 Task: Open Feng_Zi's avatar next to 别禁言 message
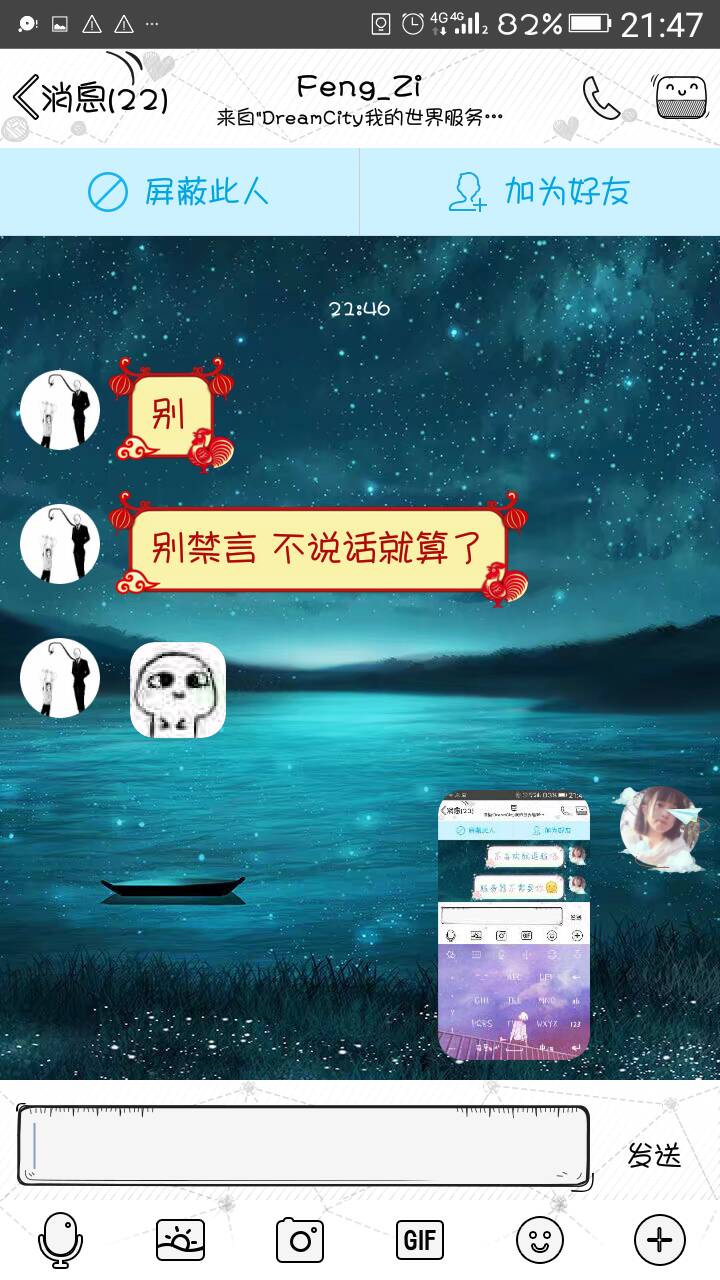click(60, 544)
